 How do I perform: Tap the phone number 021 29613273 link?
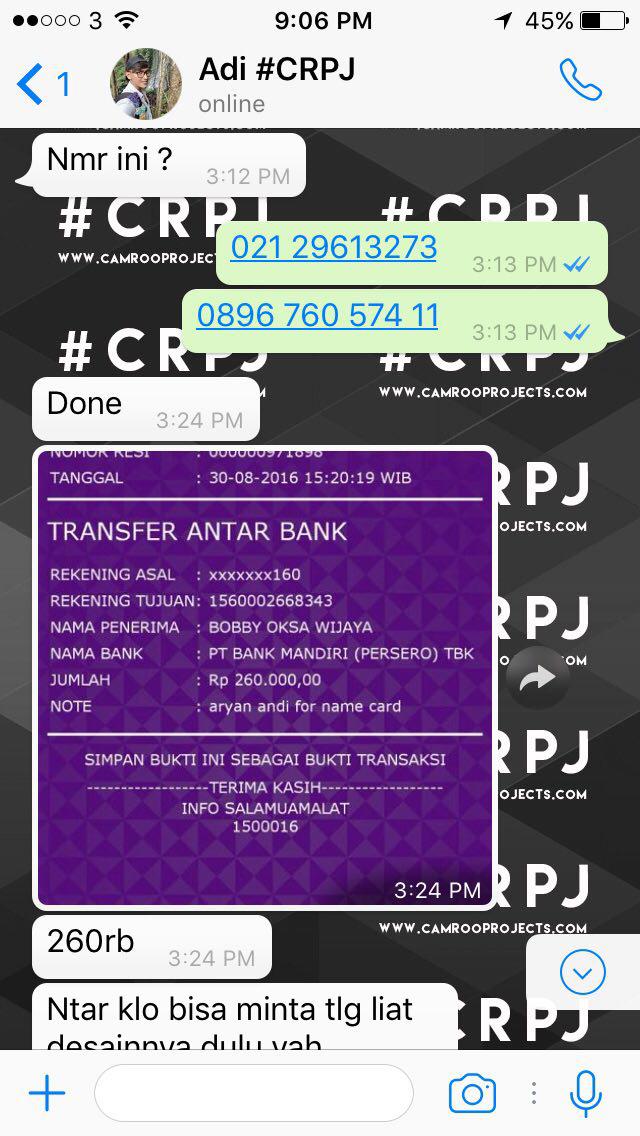coord(333,247)
